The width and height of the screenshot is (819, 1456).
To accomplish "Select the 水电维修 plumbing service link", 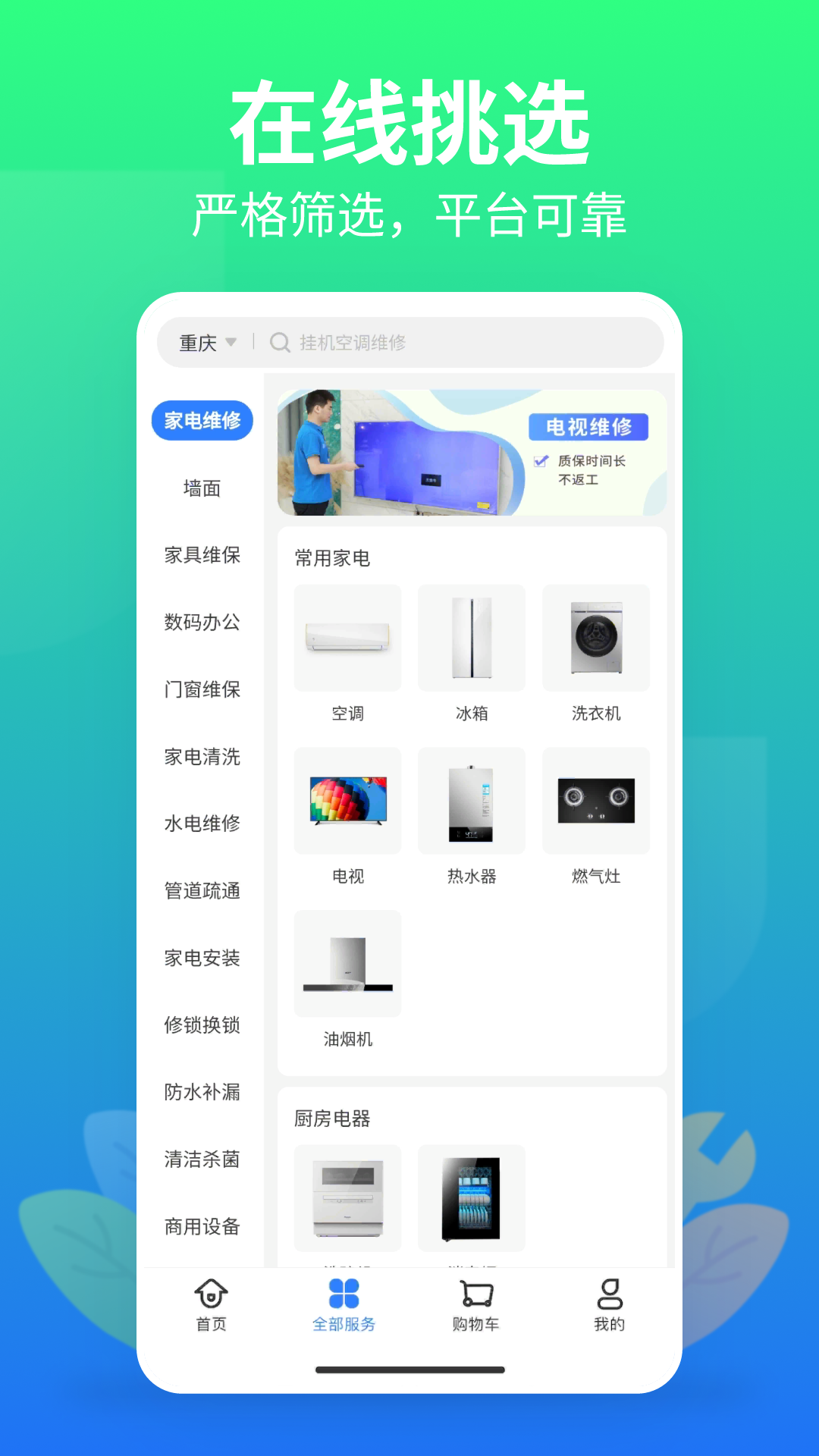I will pyautogui.click(x=202, y=823).
